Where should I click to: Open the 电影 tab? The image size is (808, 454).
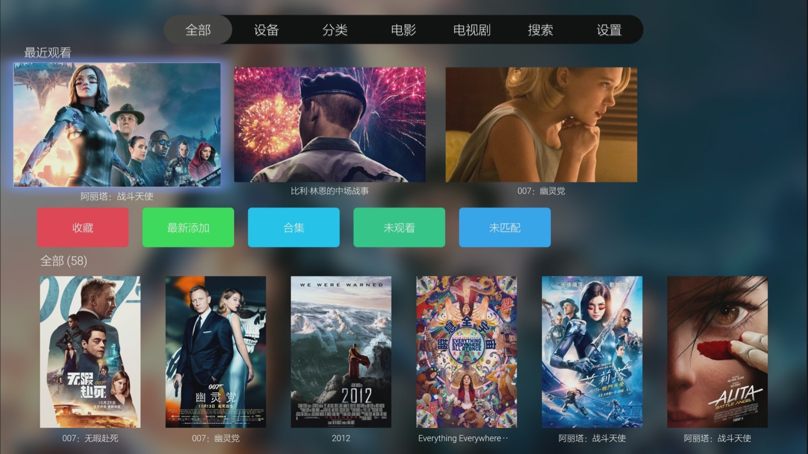(x=403, y=30)
